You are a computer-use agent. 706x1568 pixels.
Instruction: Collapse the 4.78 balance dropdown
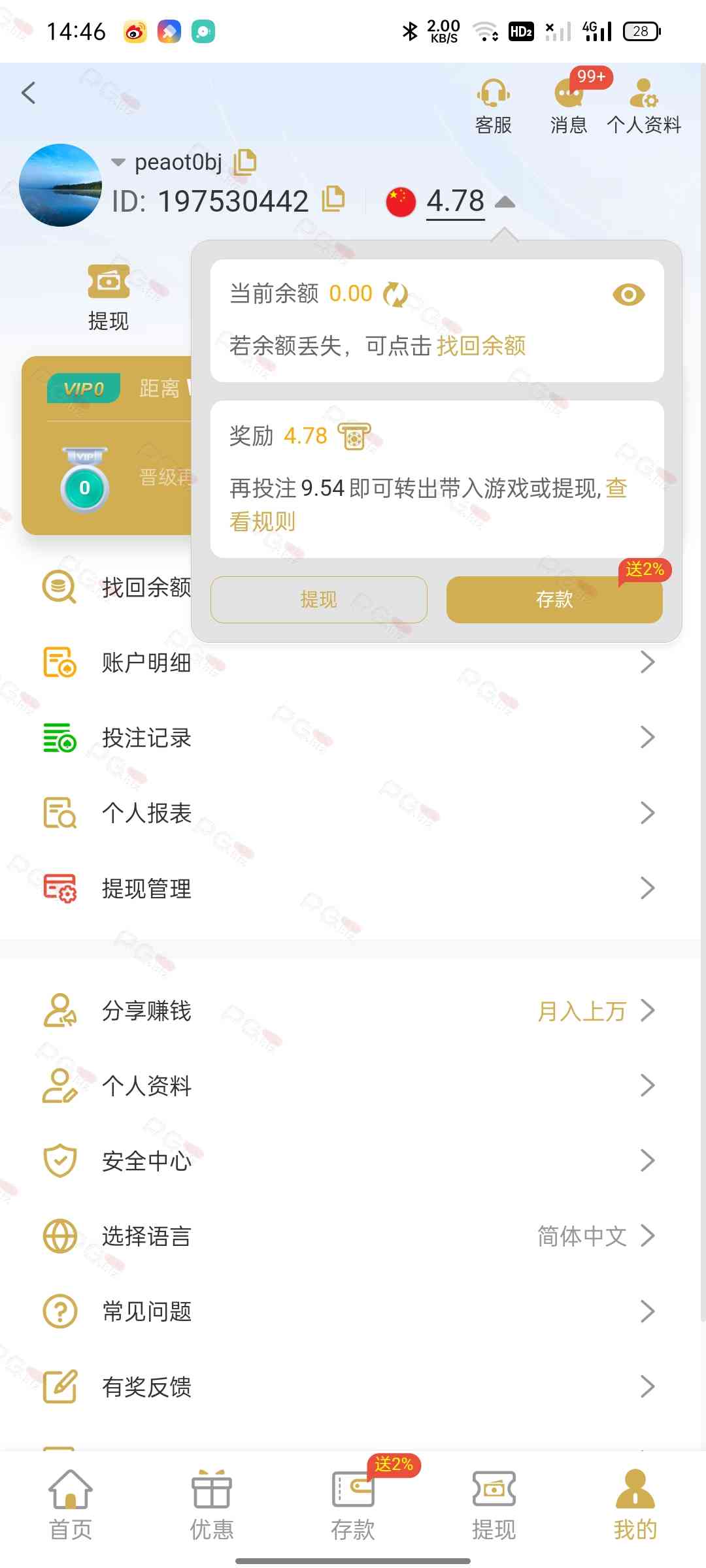pyautogui.click(x=505, y=202)
